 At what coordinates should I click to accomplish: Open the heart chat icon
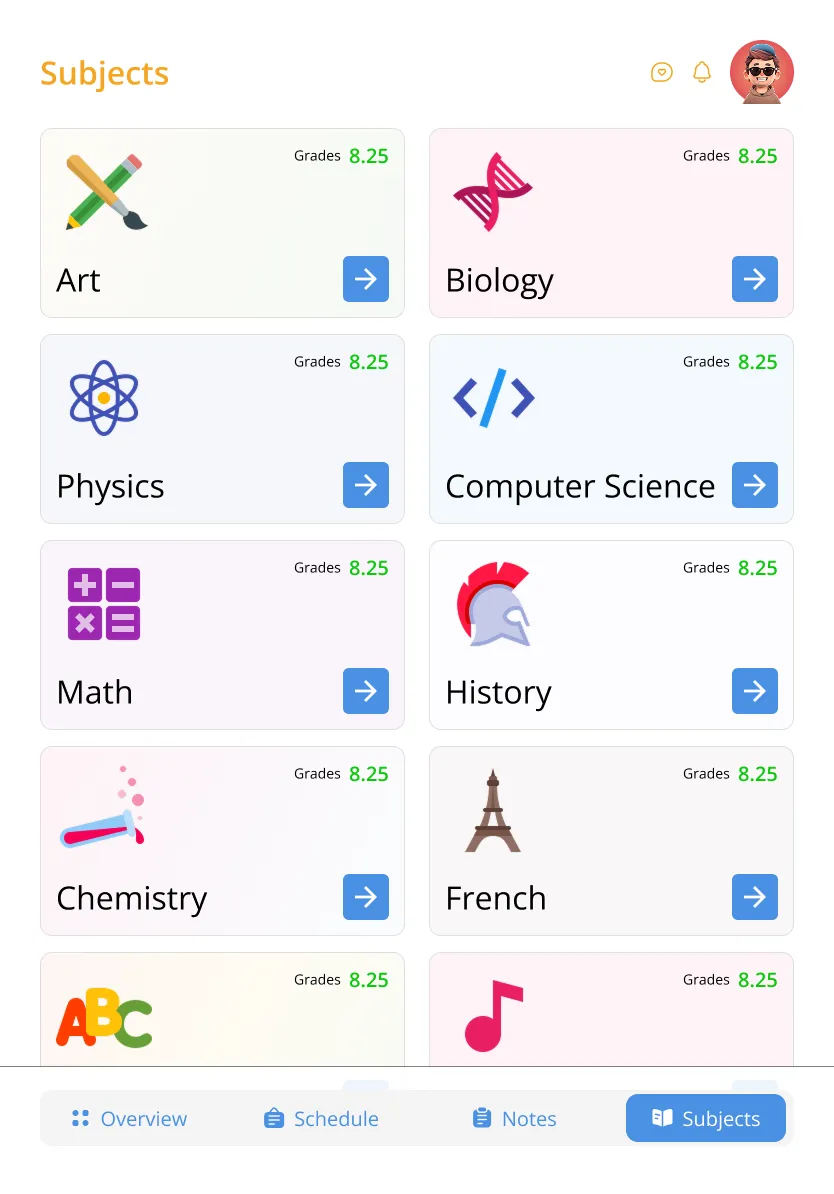tap(661, 72)
